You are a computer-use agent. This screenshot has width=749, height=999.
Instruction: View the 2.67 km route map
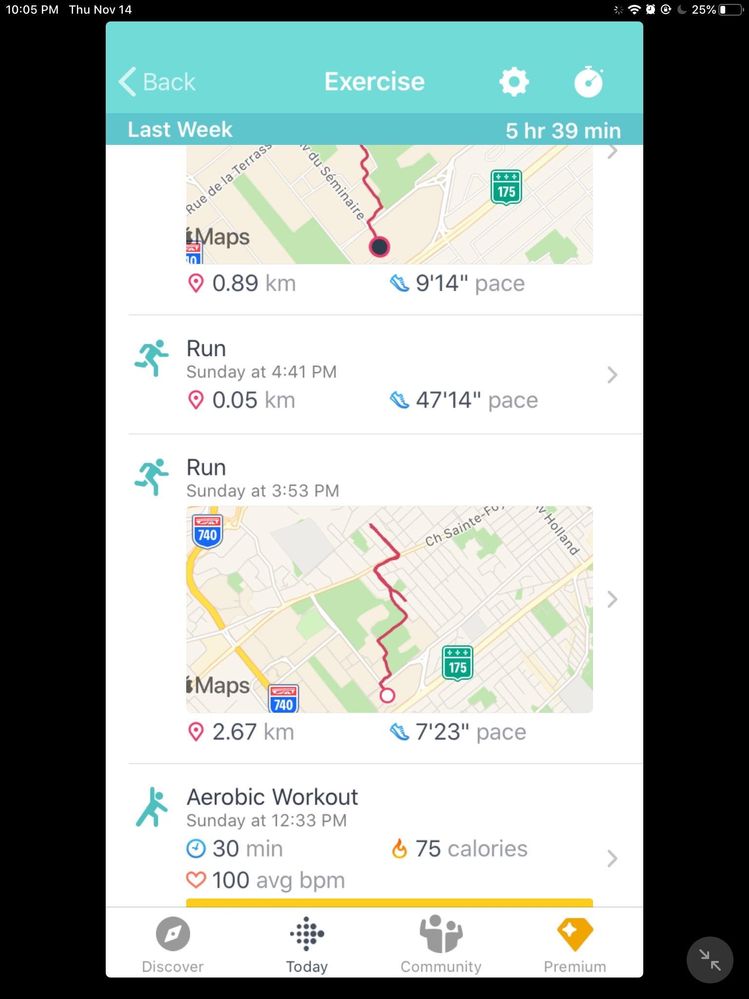coord(389,609)
